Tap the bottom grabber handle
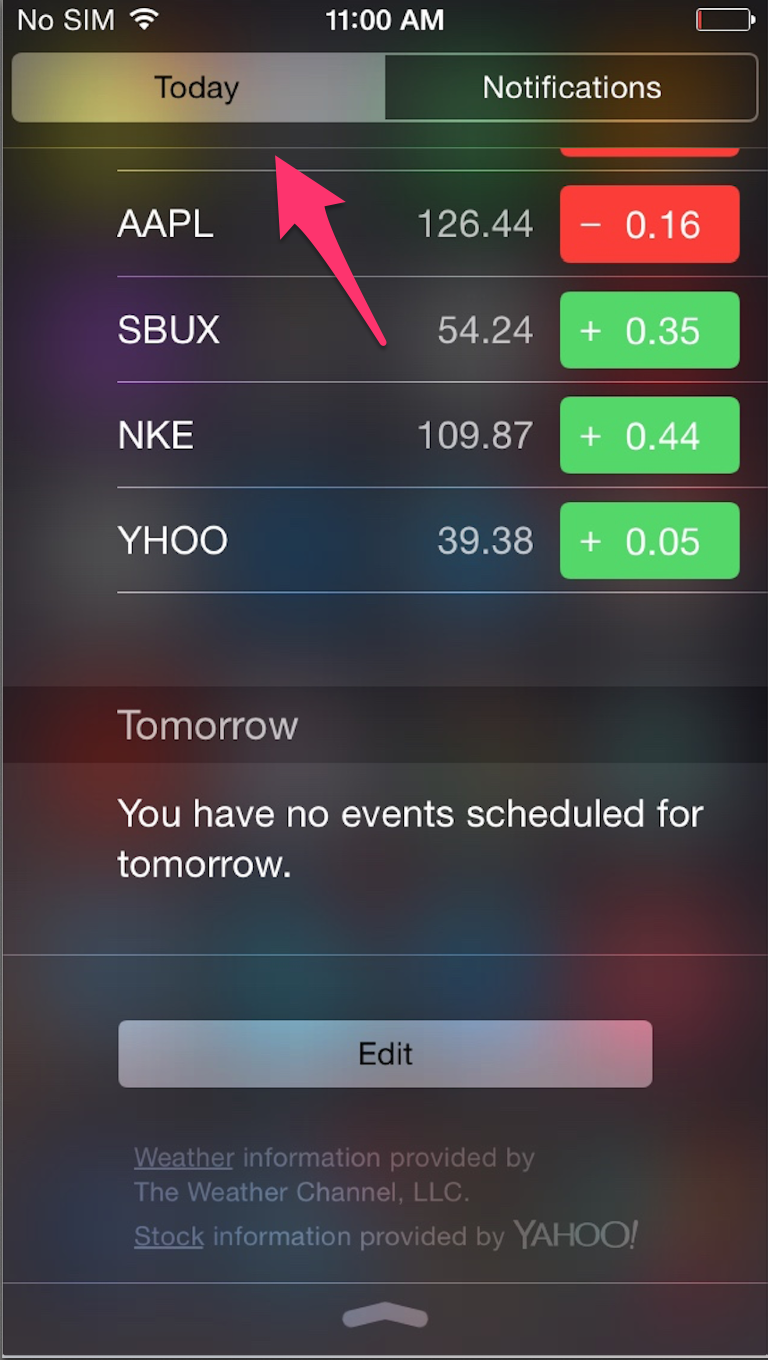The width and height of the screenshot is (768, 1360). 385,1319
